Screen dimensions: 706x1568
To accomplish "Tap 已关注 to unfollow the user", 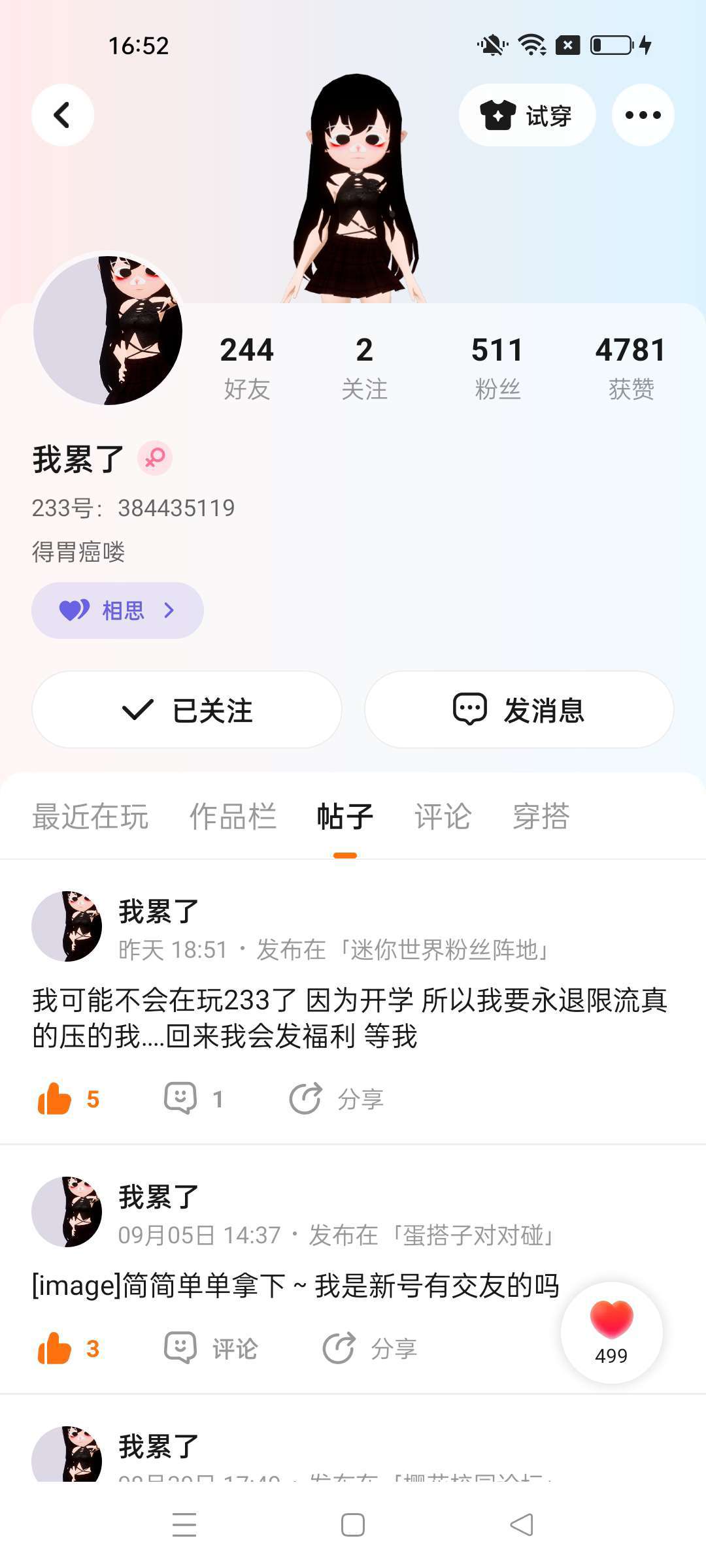I will [x=187, y=710].
